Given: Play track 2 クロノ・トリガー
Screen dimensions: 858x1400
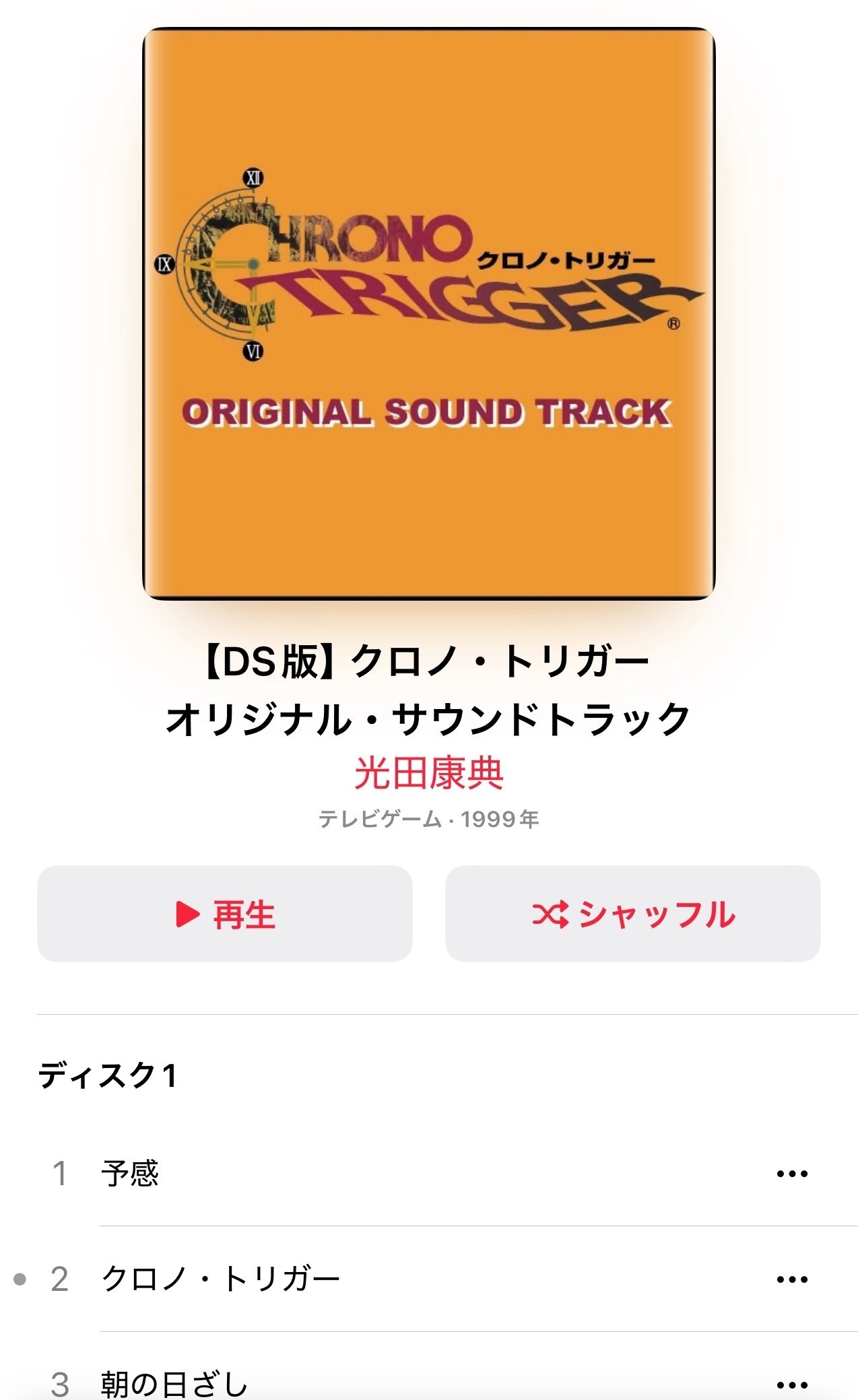Looking at the screenshot, I should coord(429,1279).
